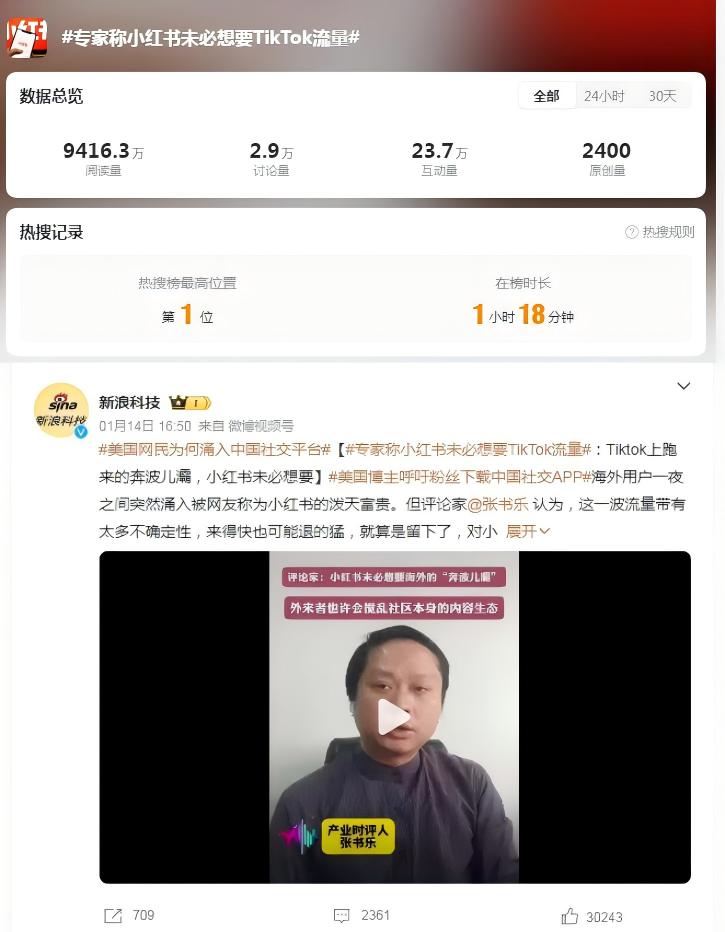Open 热搜规则 help info
Image resolution: width=725 pixels, height=932 pixels.
(x=660, y=232)
